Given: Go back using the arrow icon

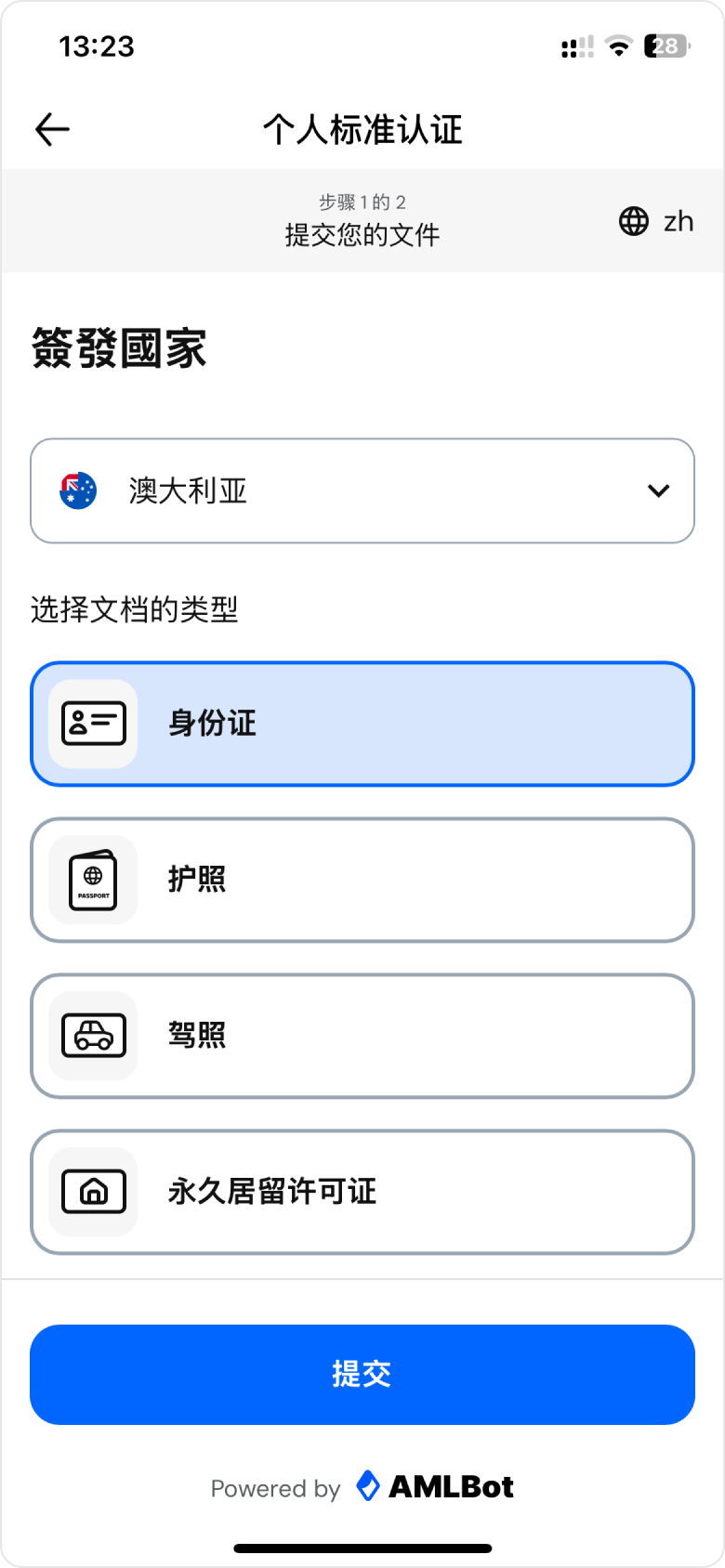Looking at the screenshot, I should tap(52, 130).
